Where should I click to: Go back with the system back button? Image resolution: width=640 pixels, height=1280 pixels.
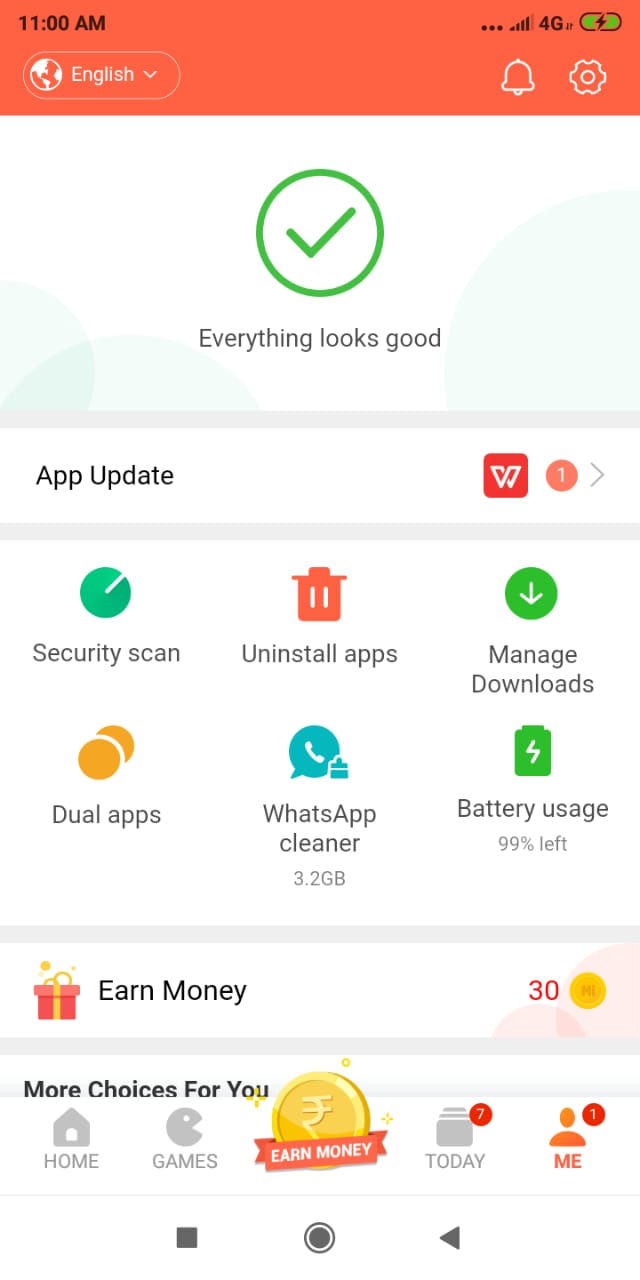(x=450, y=1239)
